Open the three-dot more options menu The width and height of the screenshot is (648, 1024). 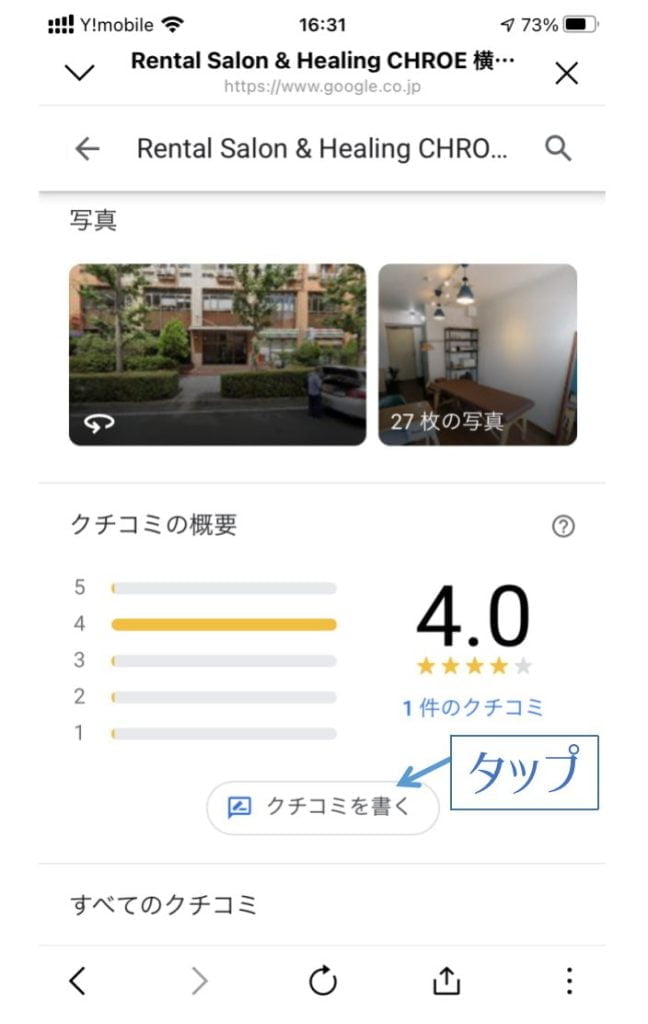click(568, 981)
